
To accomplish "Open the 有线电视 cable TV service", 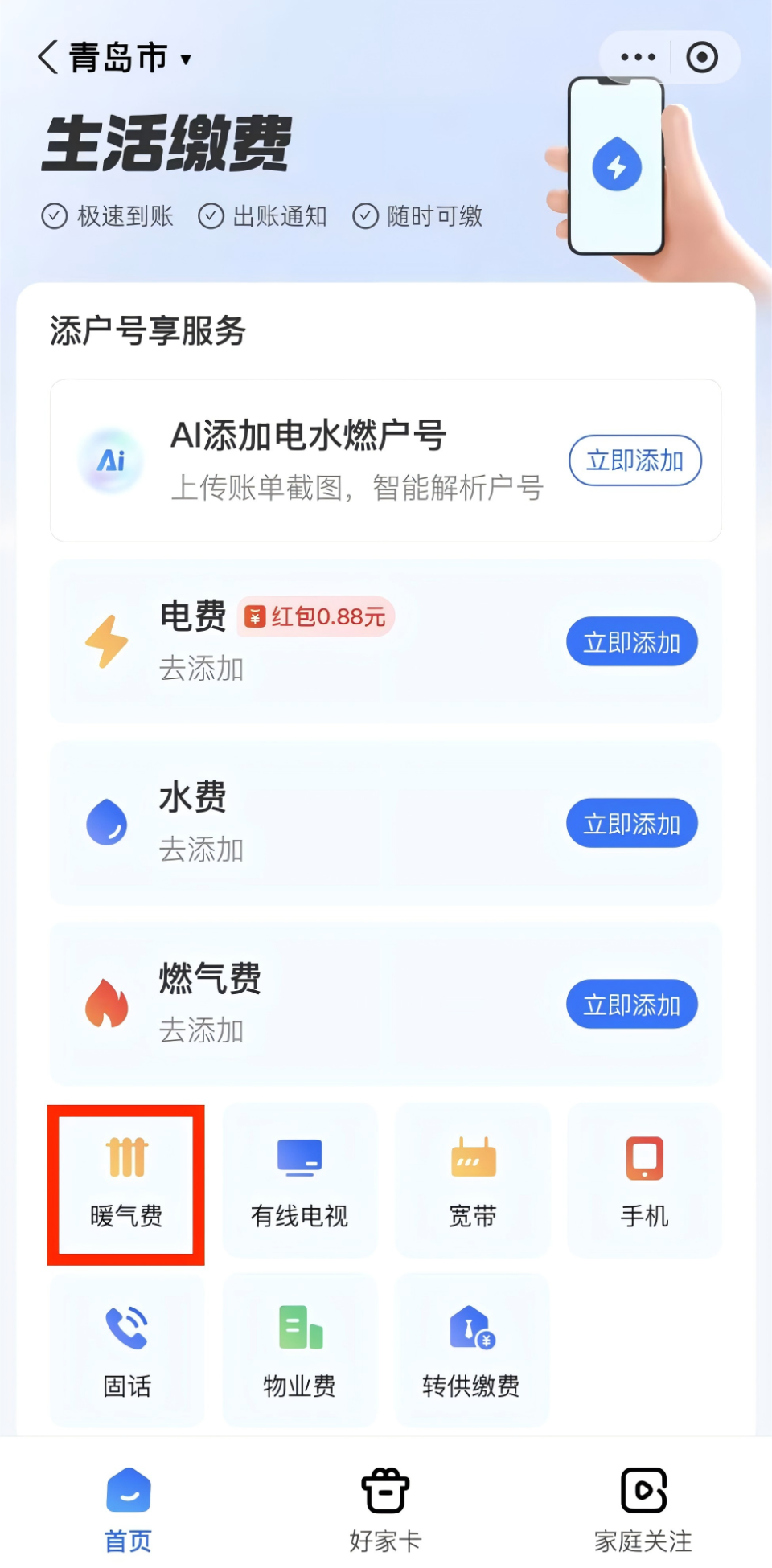I will tap(299, 1181).
